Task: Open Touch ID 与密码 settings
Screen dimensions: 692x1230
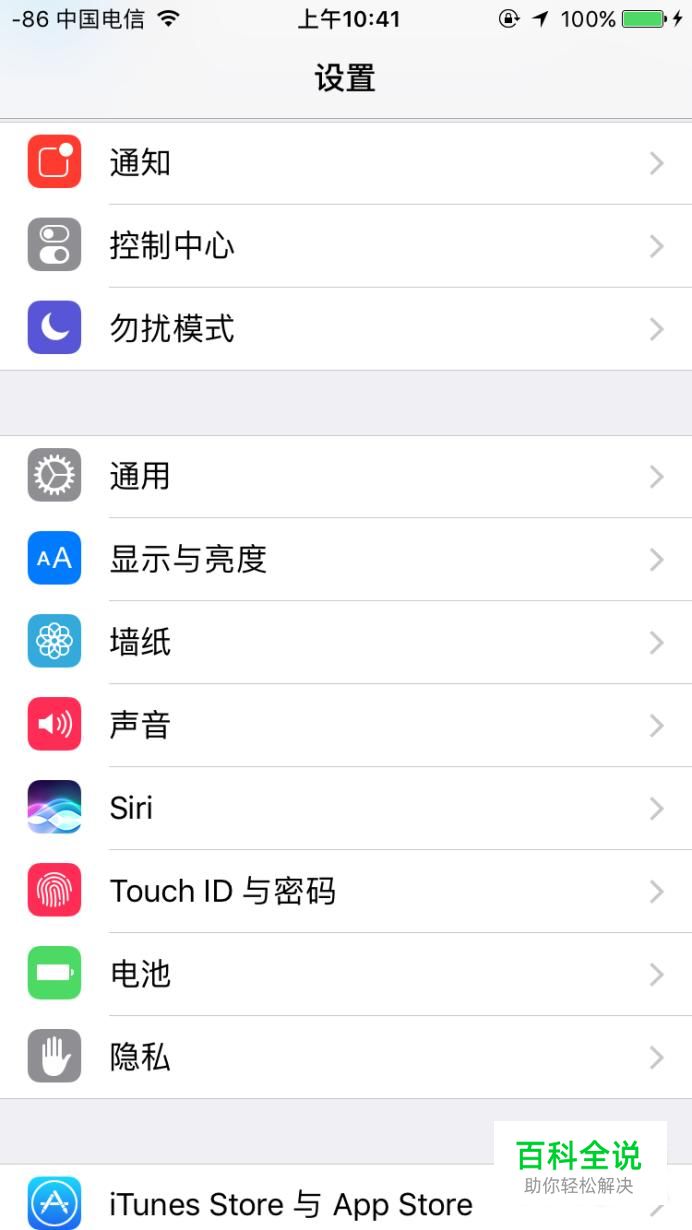Action: click(x=345, y=891)
